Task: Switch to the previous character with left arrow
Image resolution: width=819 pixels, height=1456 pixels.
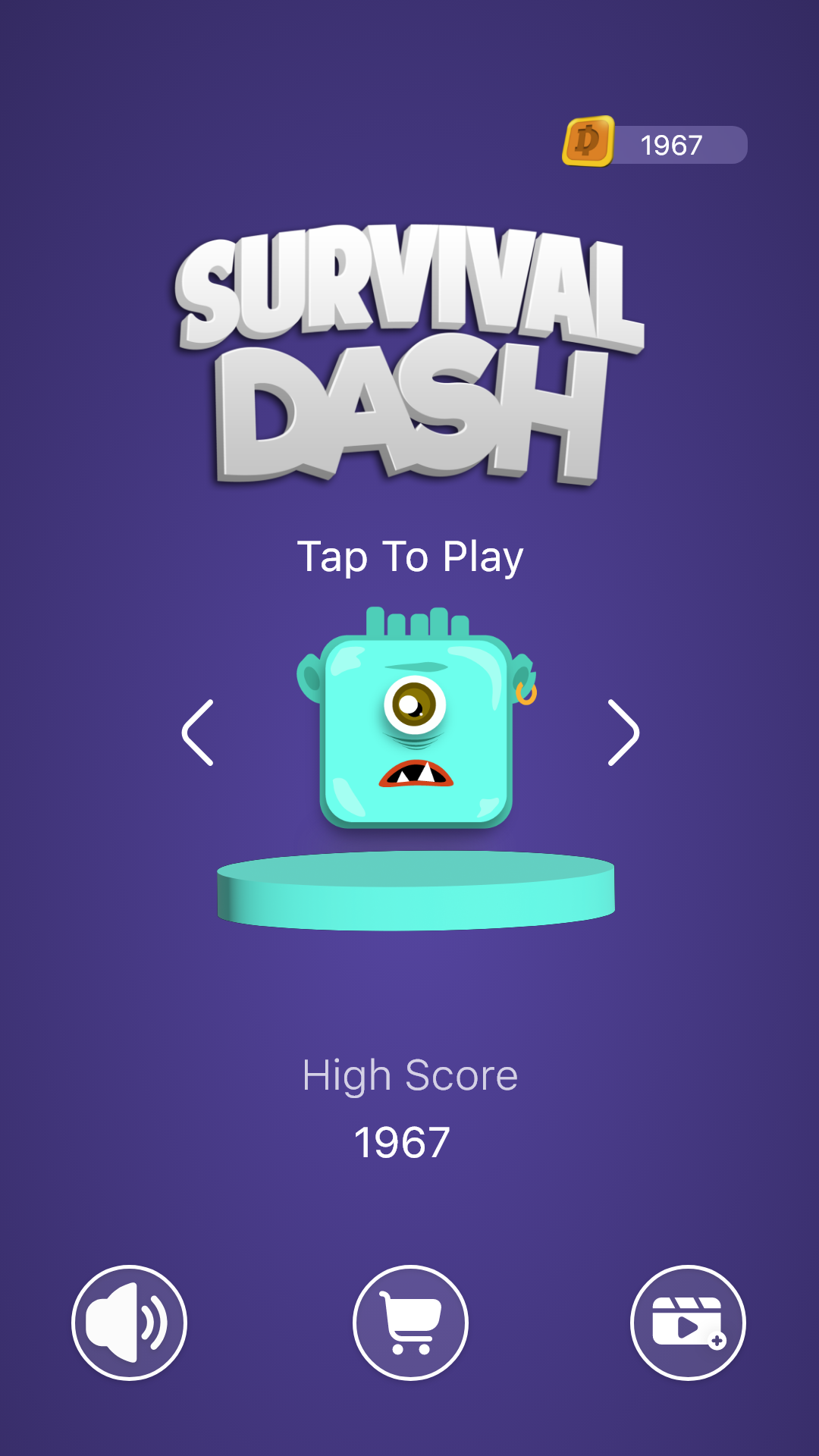Action: 198,733
